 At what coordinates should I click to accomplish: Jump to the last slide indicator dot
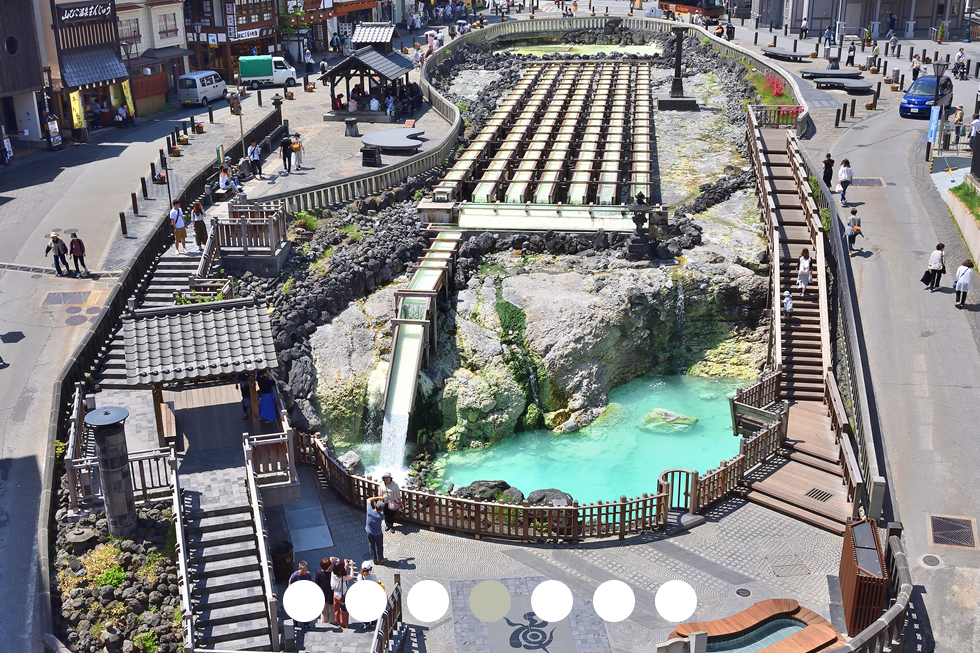(676, 601)
